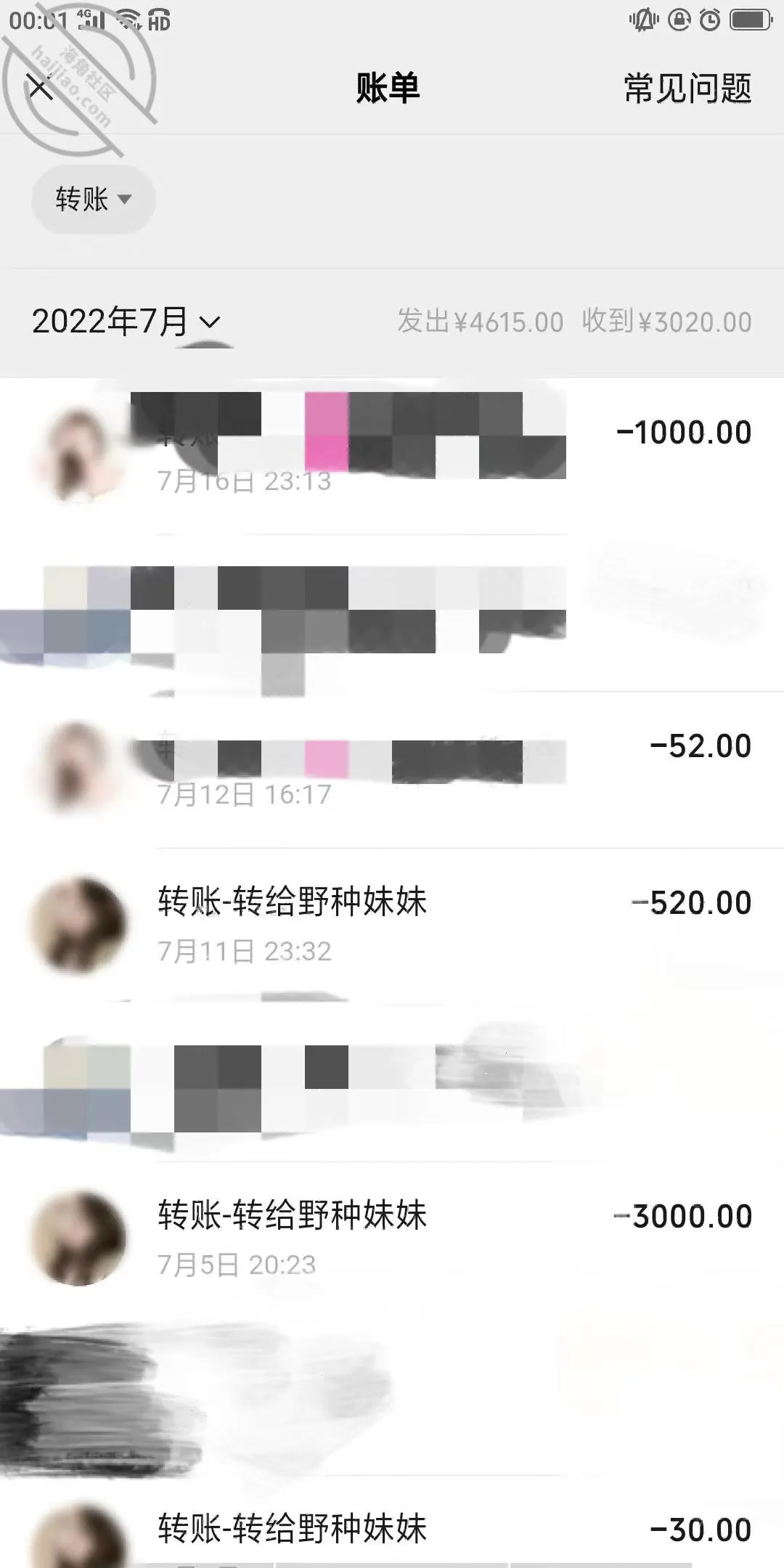This screenshot has height=1568, width=784.
Task: Close the bill page with X
Action: (x=40, y=88)
